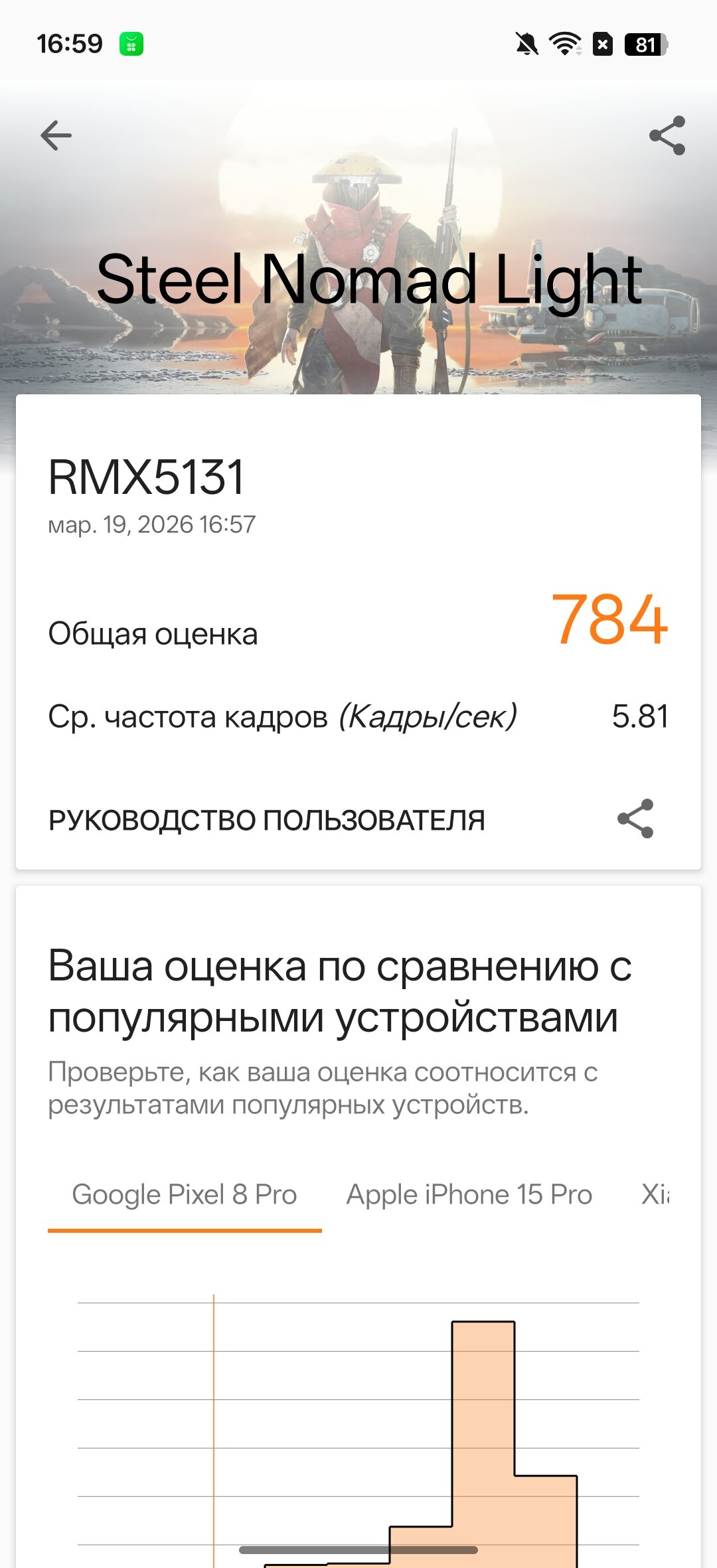The image size is (717, 1568).
Task: Switch to the partially visible Xi tab
Action: point(655,1195)
